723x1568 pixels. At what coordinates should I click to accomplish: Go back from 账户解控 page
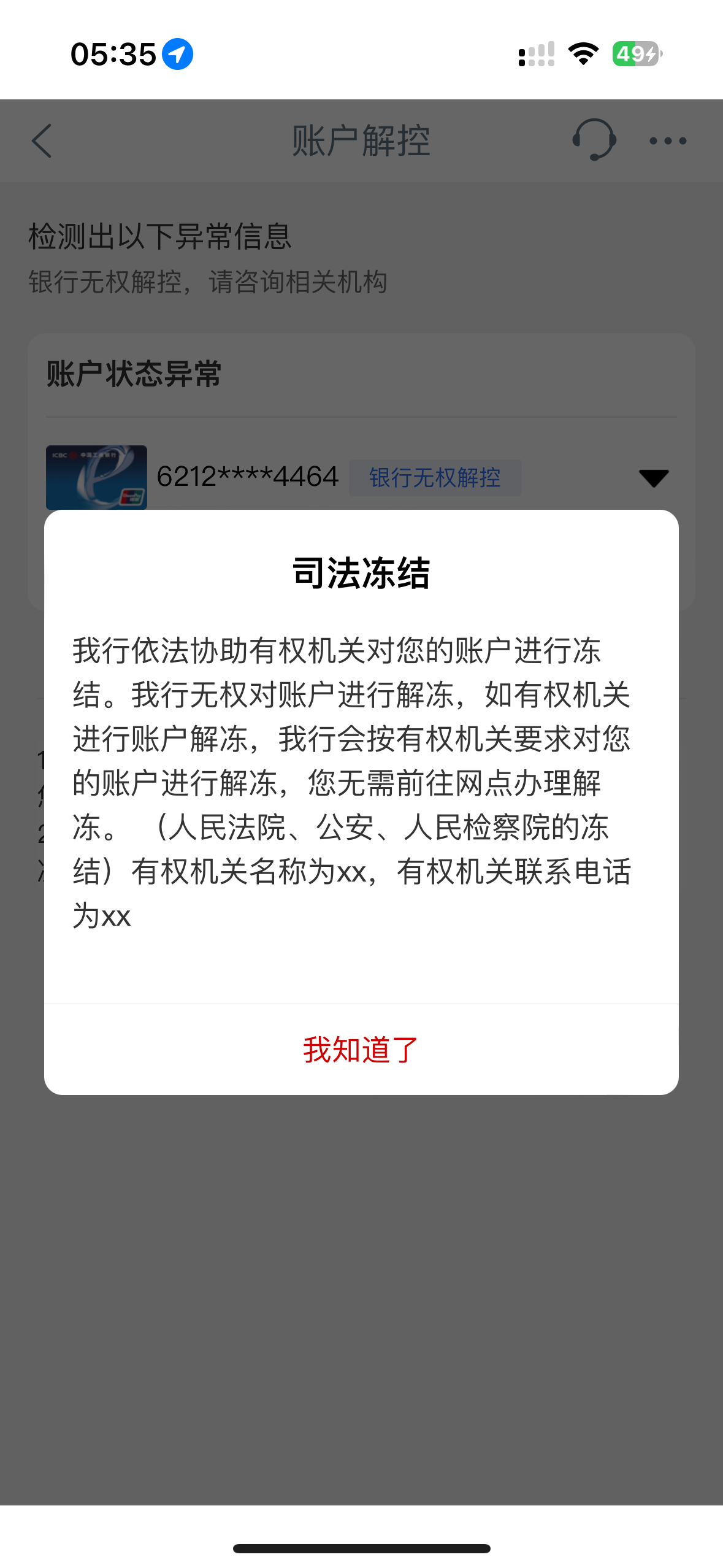click(42, 141)
